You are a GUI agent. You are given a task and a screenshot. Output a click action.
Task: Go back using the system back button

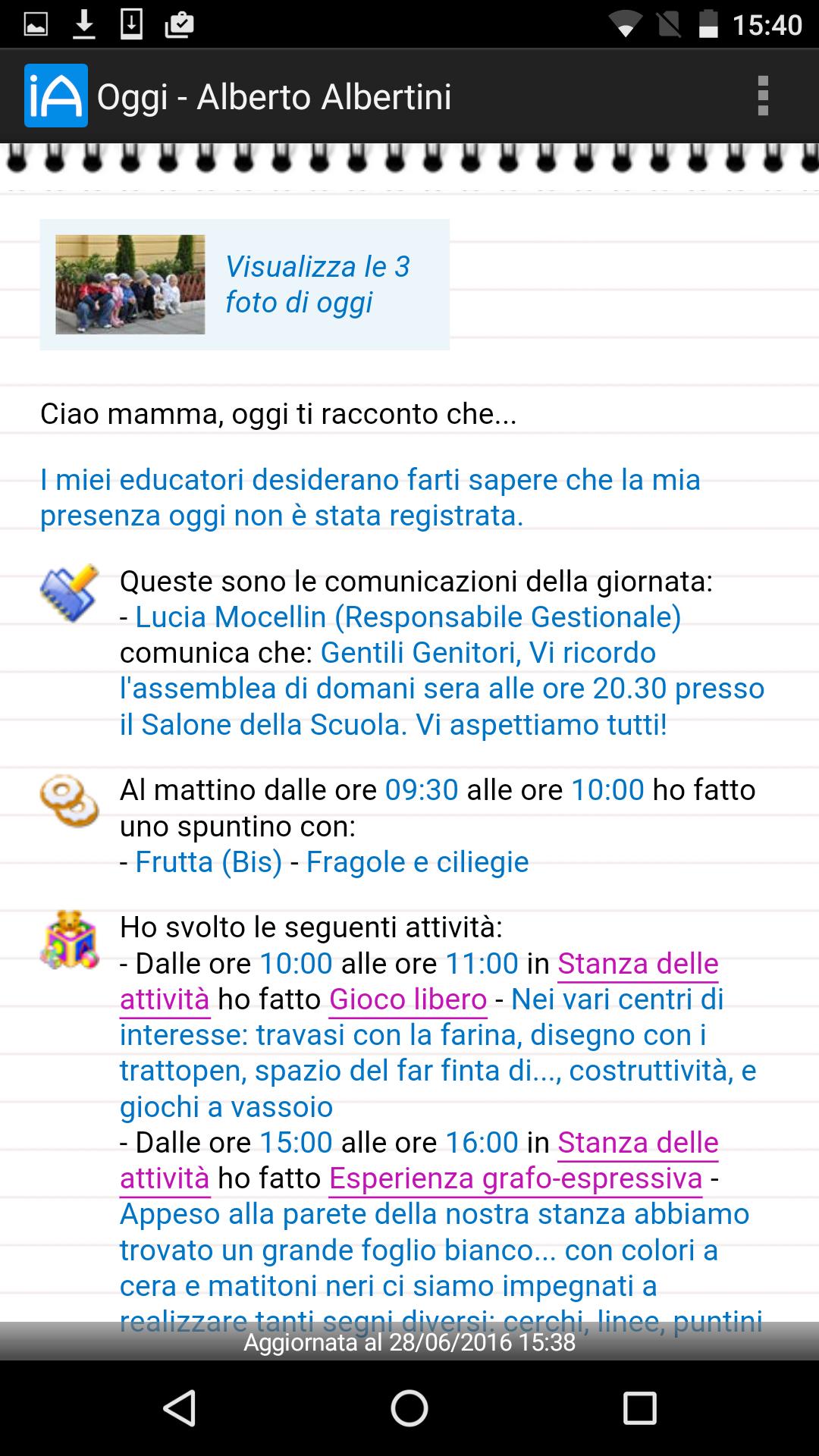click(180, 1408)
